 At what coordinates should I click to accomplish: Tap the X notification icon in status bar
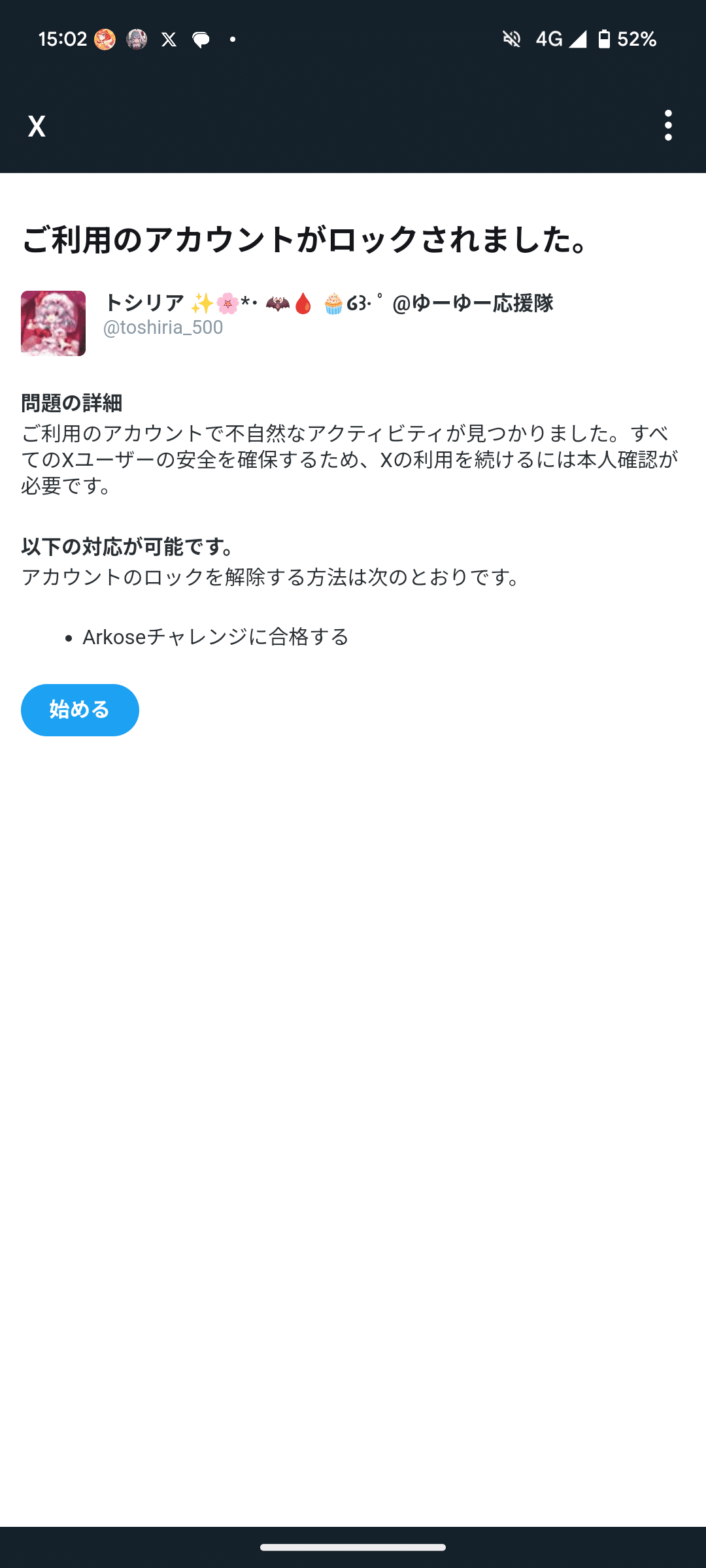click(169, 39)
